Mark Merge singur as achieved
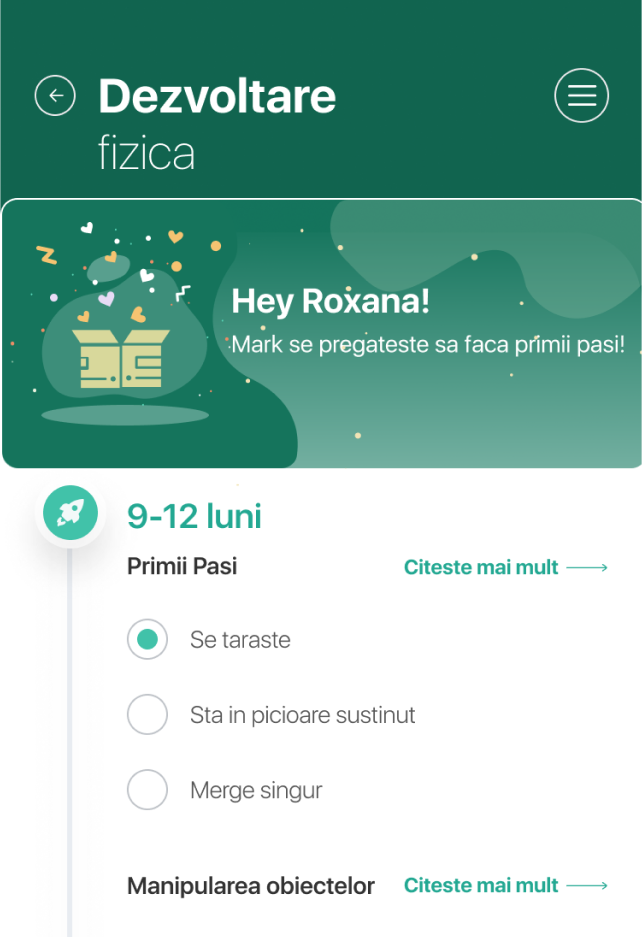 click(x=147, y=790)
